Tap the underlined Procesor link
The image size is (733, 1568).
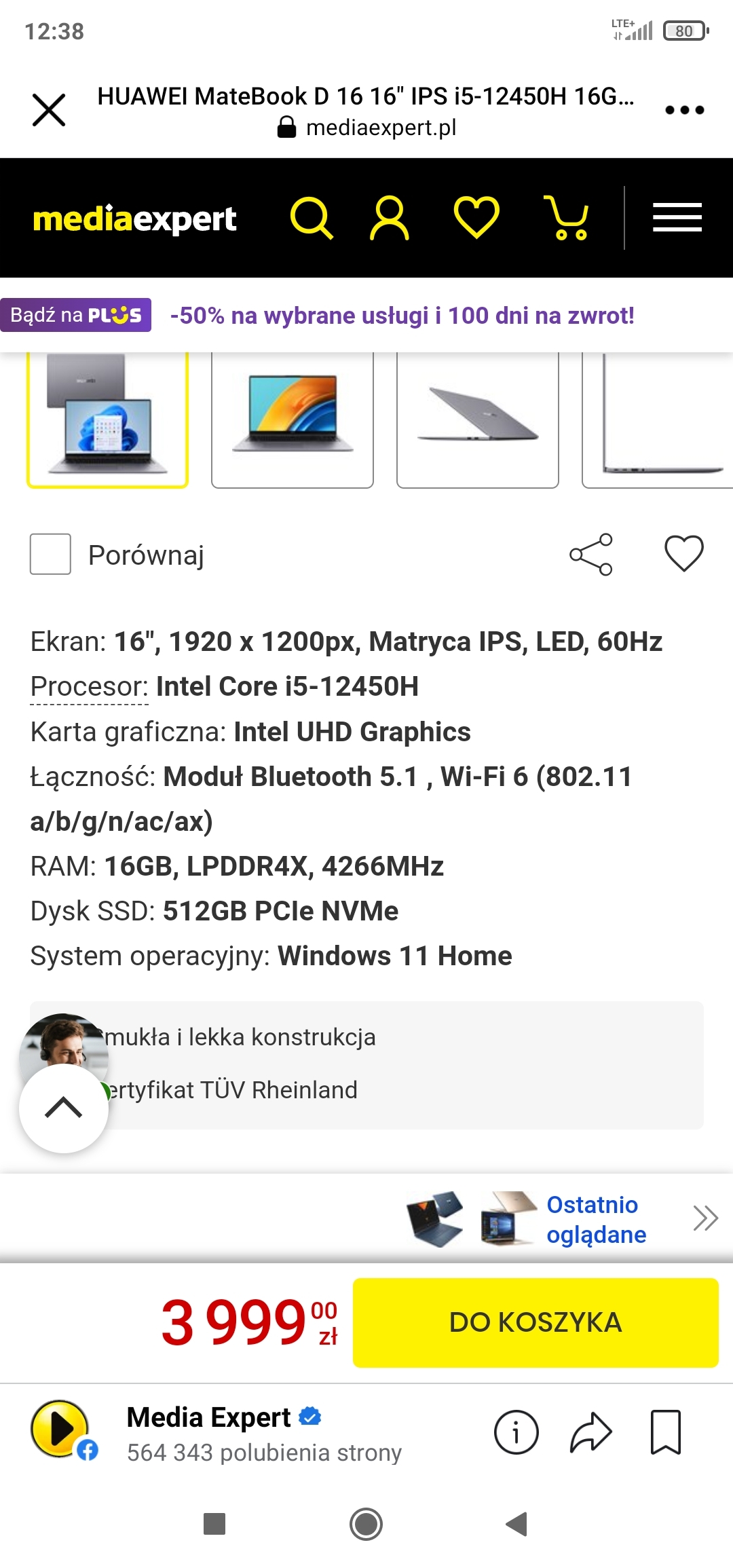point(89,687)
